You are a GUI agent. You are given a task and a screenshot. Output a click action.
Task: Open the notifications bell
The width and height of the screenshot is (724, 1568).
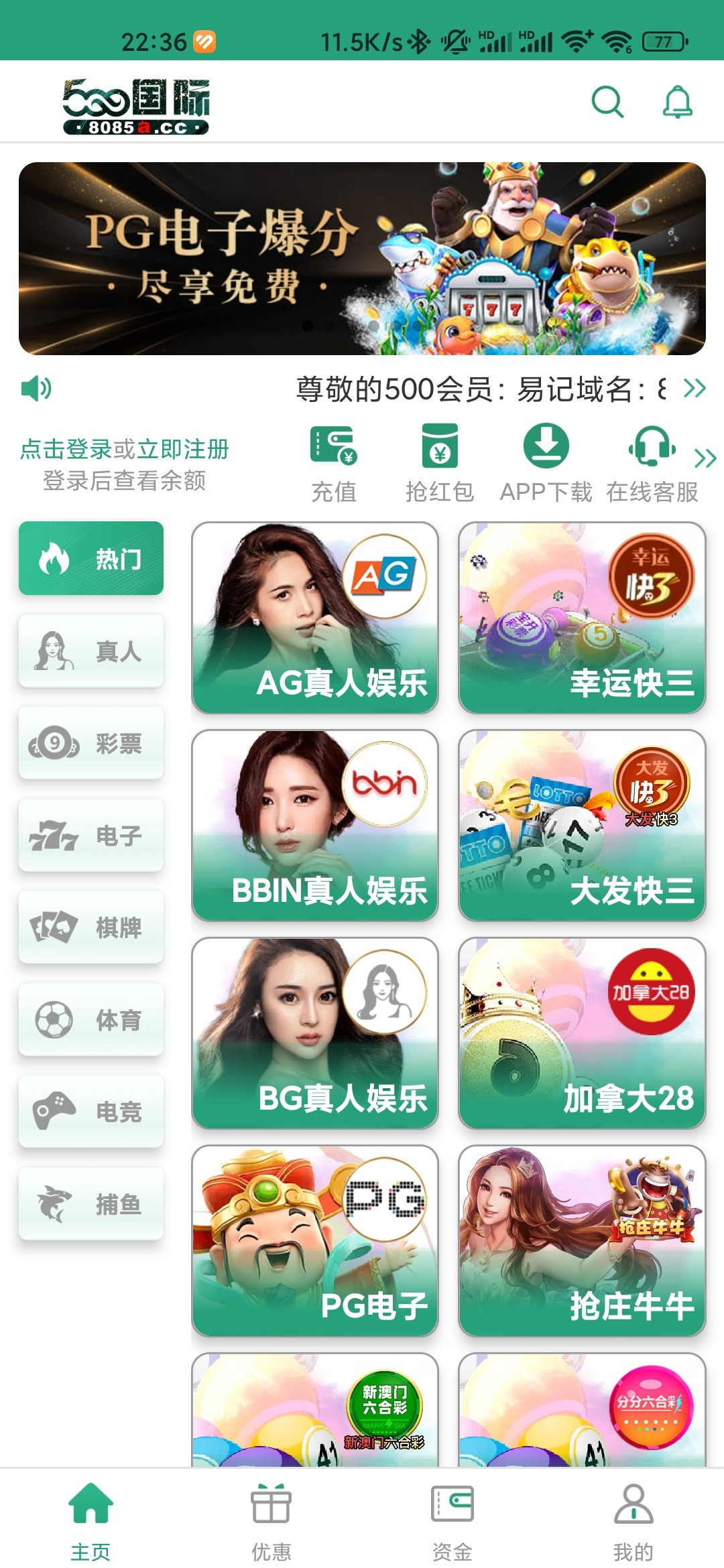point(677,102)
